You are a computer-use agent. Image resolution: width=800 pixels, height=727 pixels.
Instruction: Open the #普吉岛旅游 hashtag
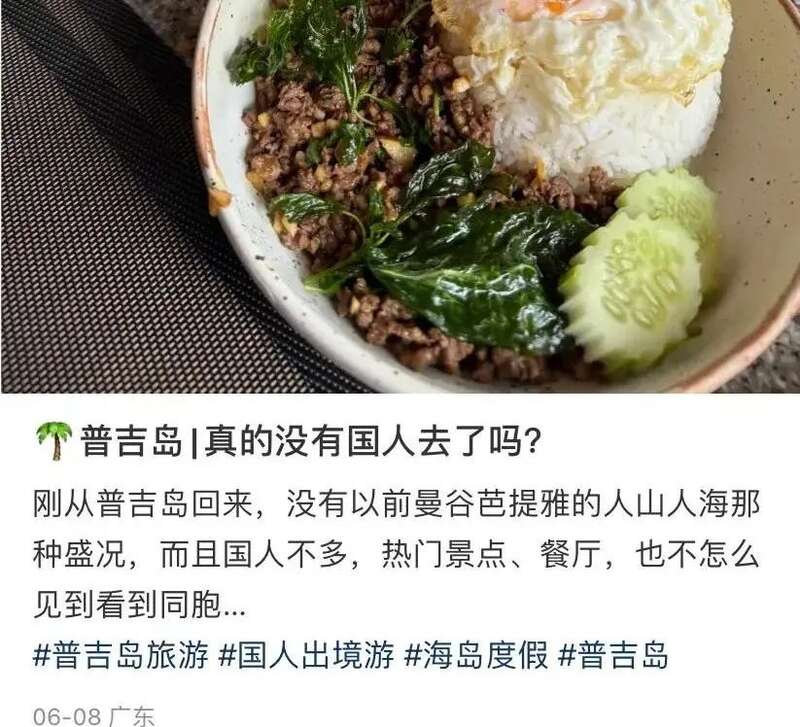tap(120, 656)
